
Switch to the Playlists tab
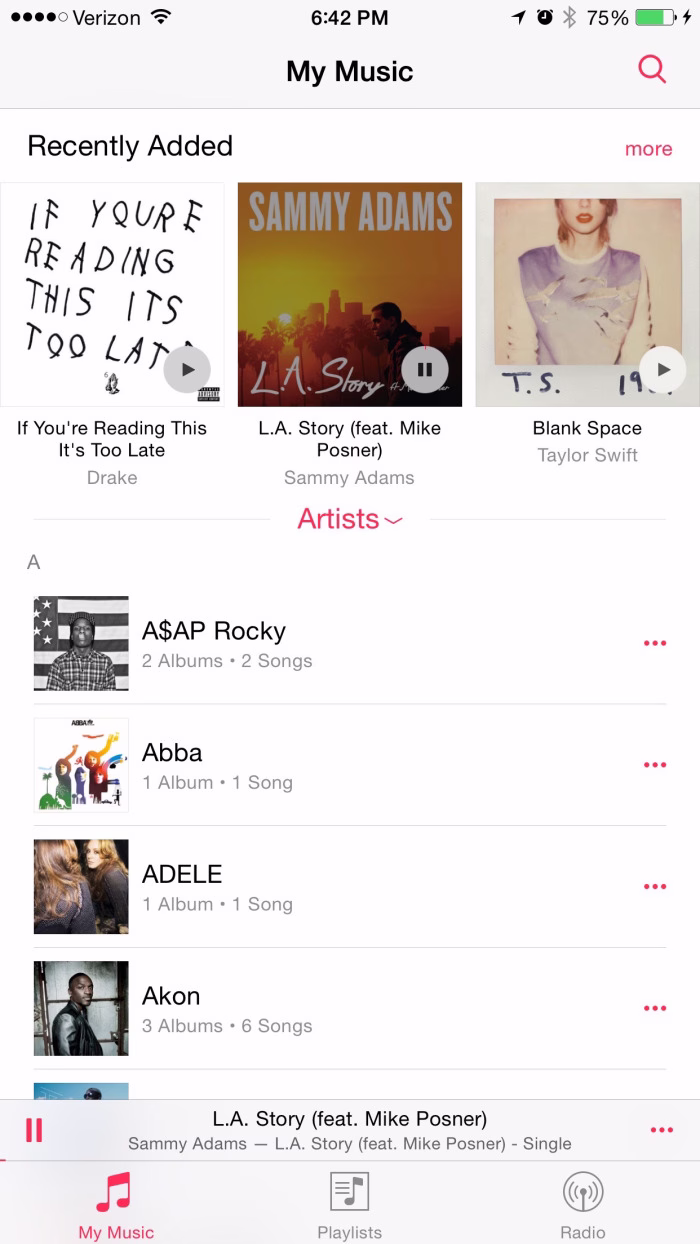point(349,1206)
